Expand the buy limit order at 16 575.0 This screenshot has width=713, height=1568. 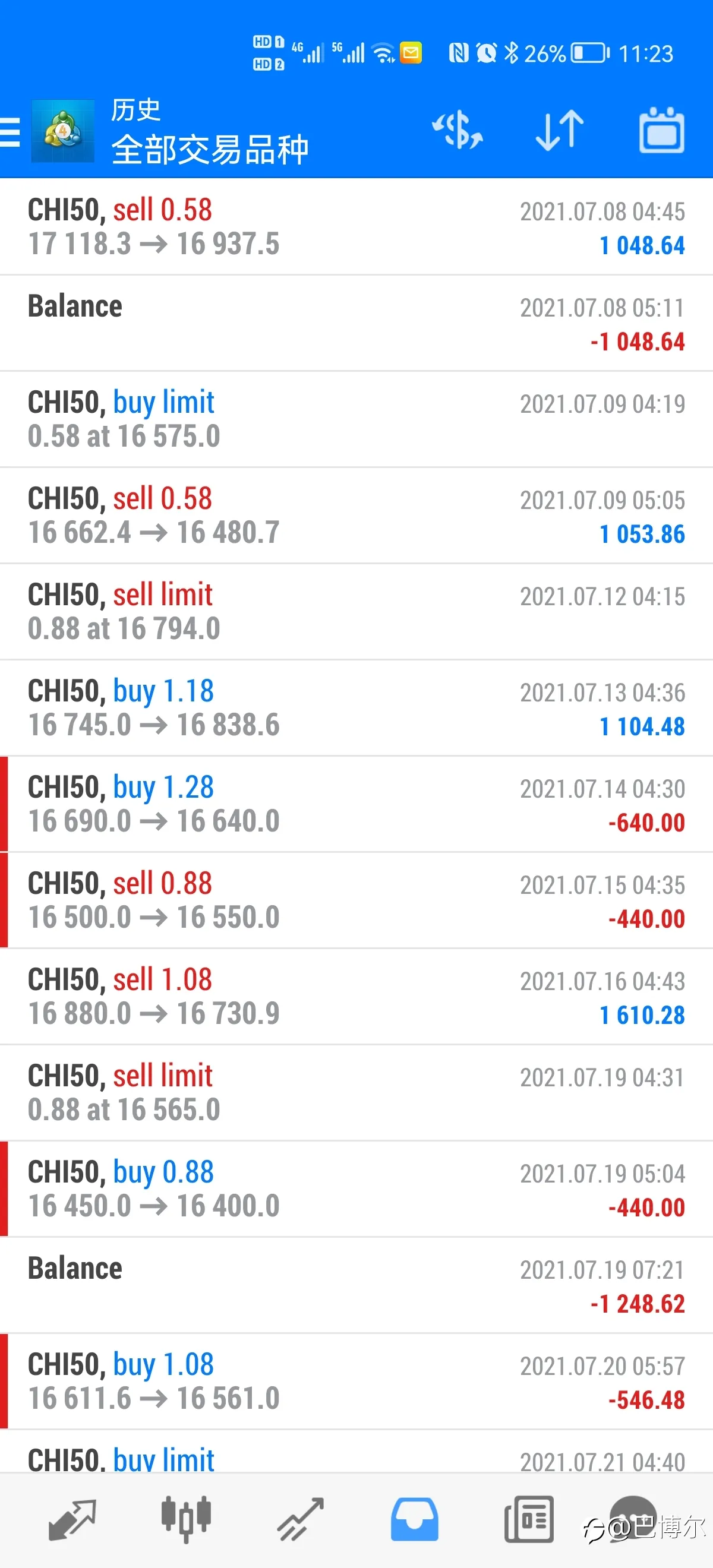(356, 419)
